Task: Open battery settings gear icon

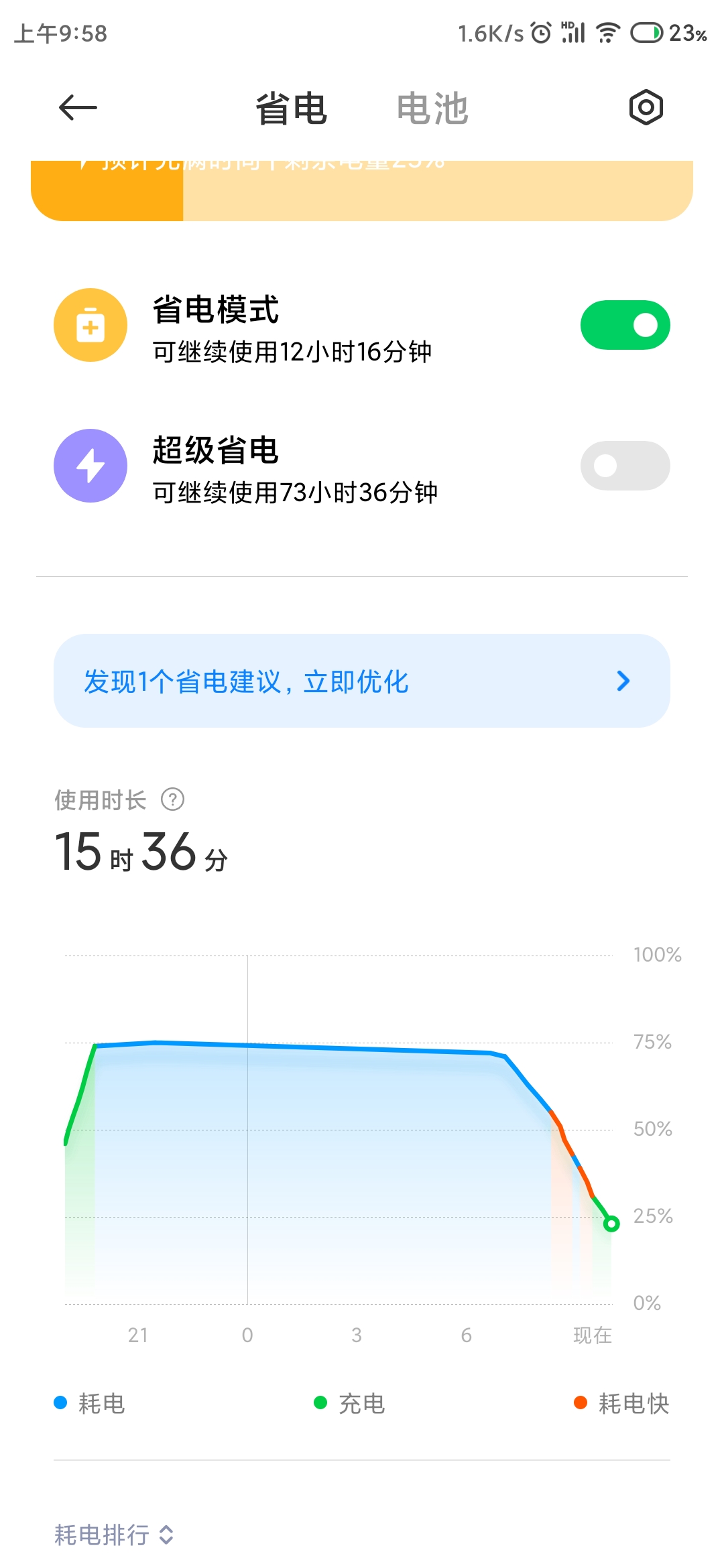Action: click(x=646, y=107)
